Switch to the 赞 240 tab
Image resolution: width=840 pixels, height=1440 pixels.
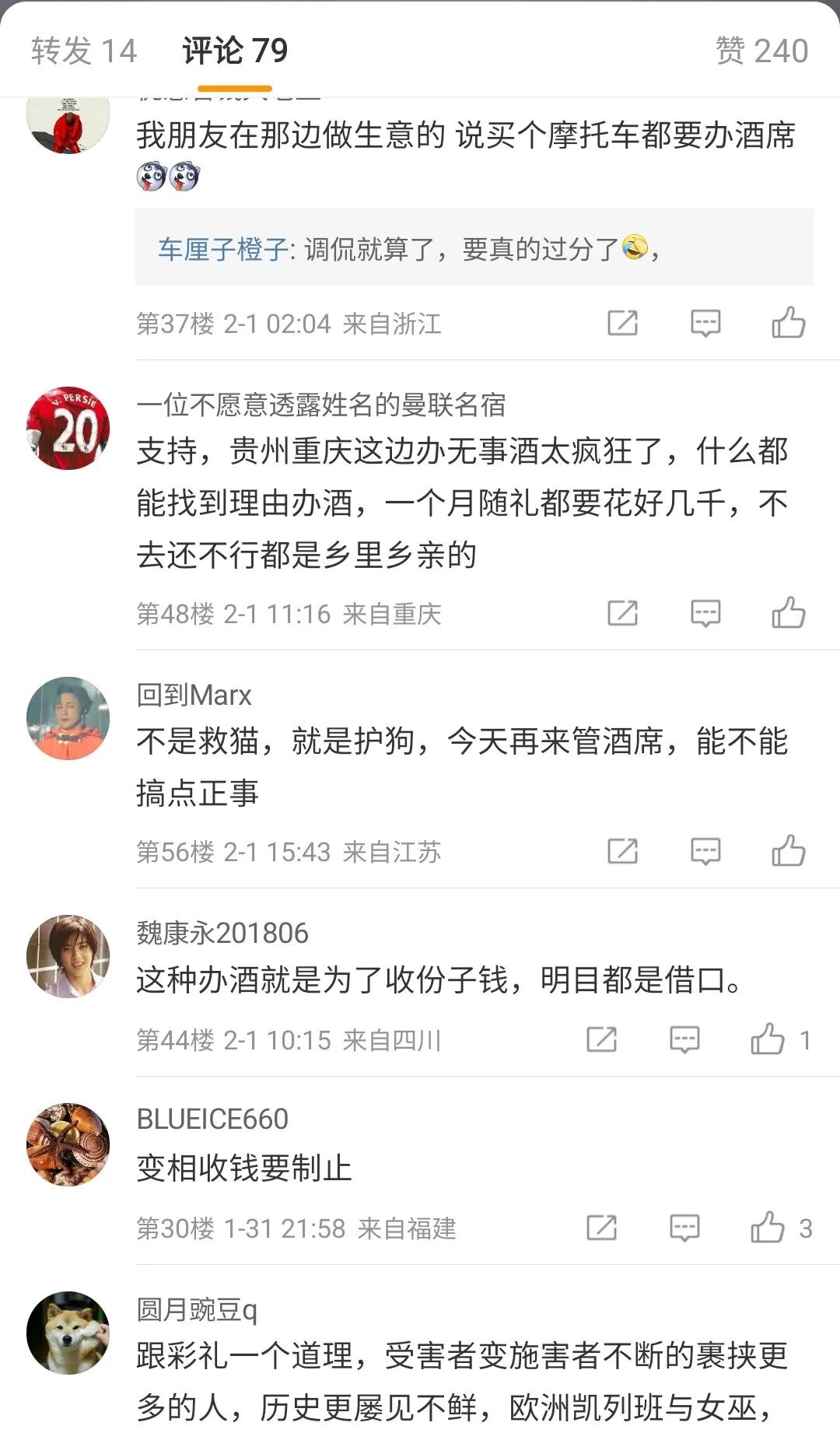761,51
